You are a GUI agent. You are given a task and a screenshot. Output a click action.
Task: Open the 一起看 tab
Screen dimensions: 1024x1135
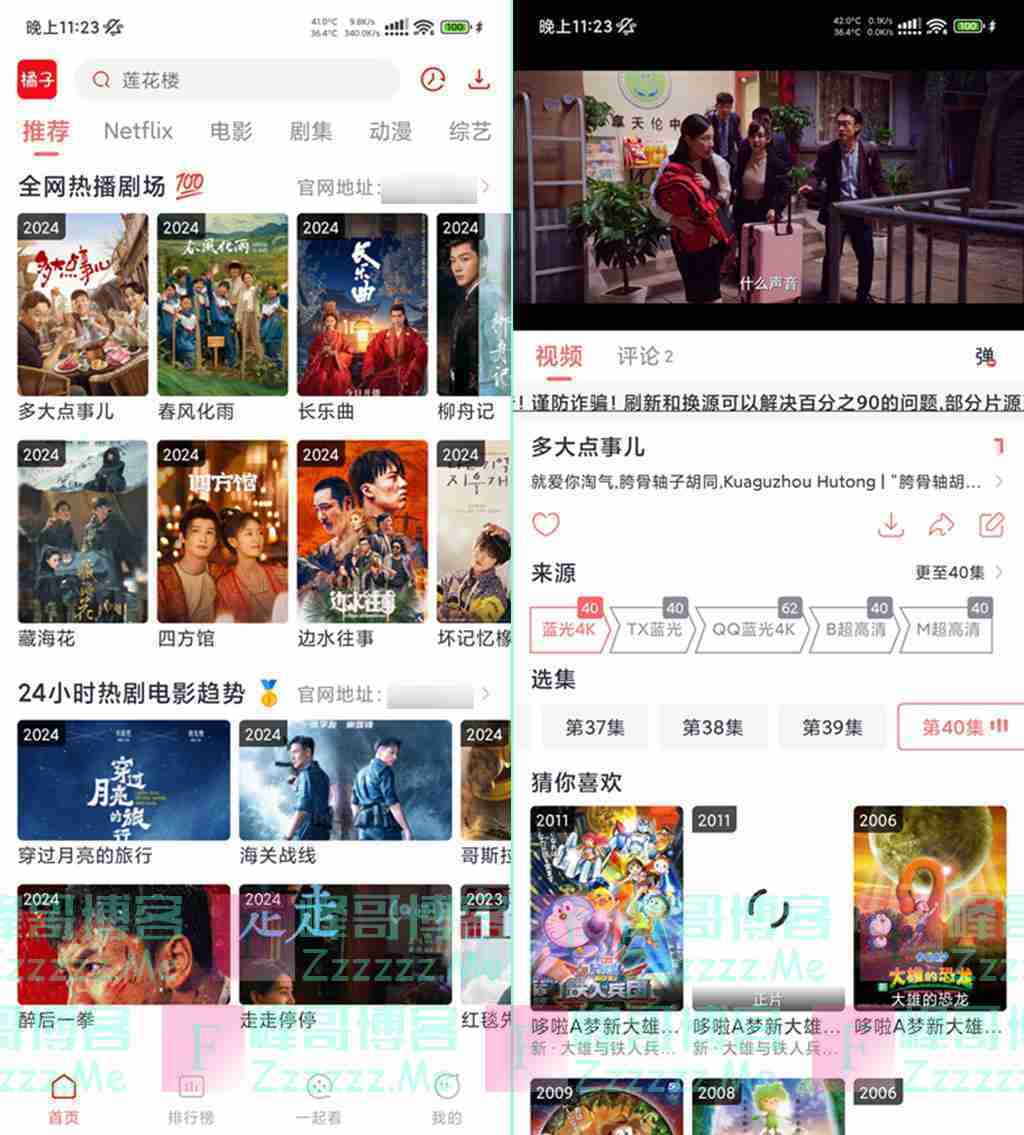[x=319, y=1099]
